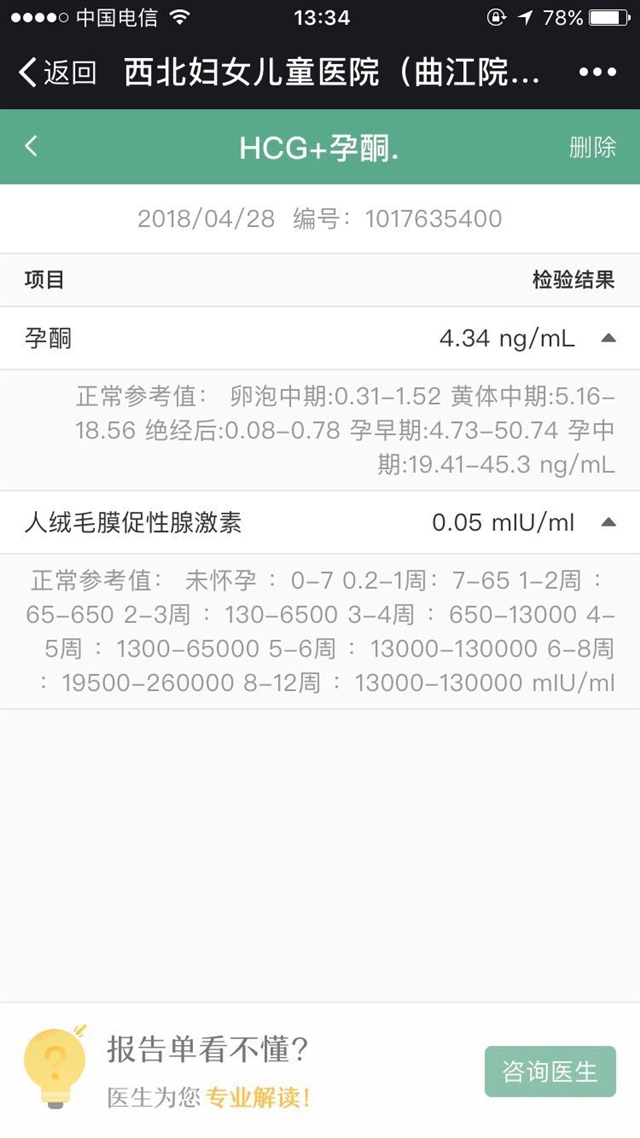This screenshot has width=640, height=1138.
Task: Open the three-dot overflow menu
Action: [x=597, y=72]
